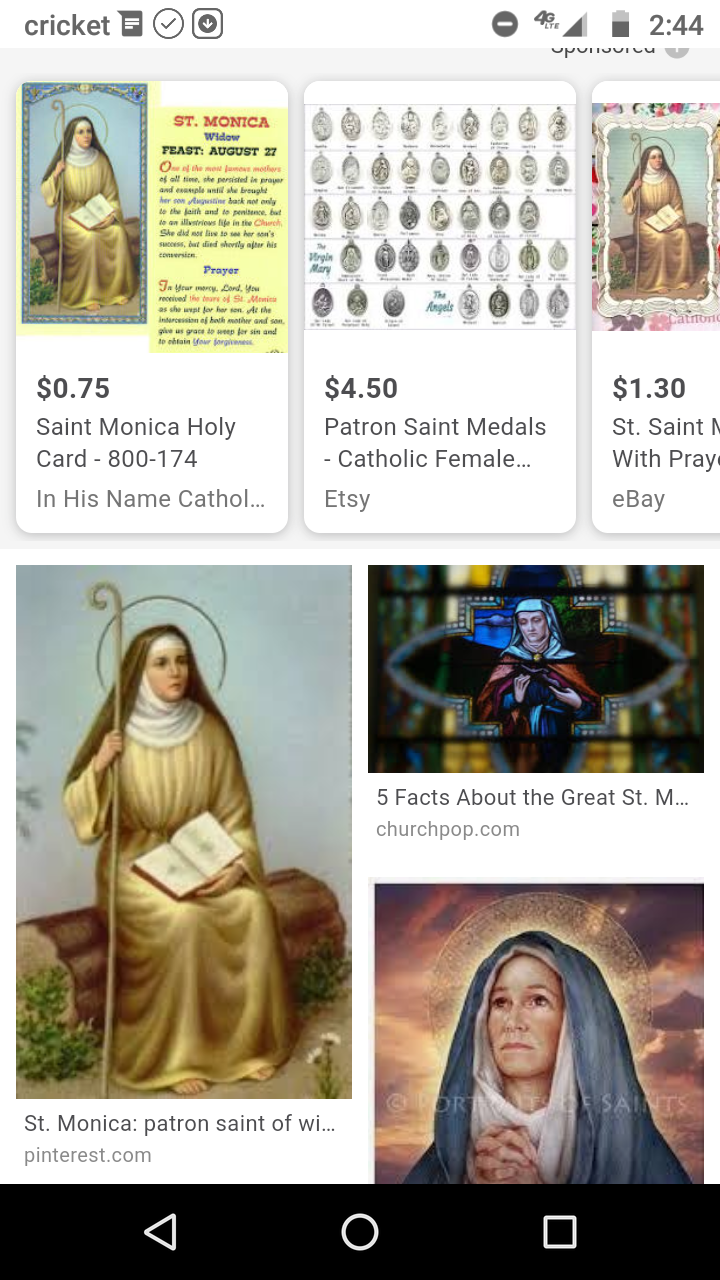Open the Portraits of Saints painting result

[536, 1031]
